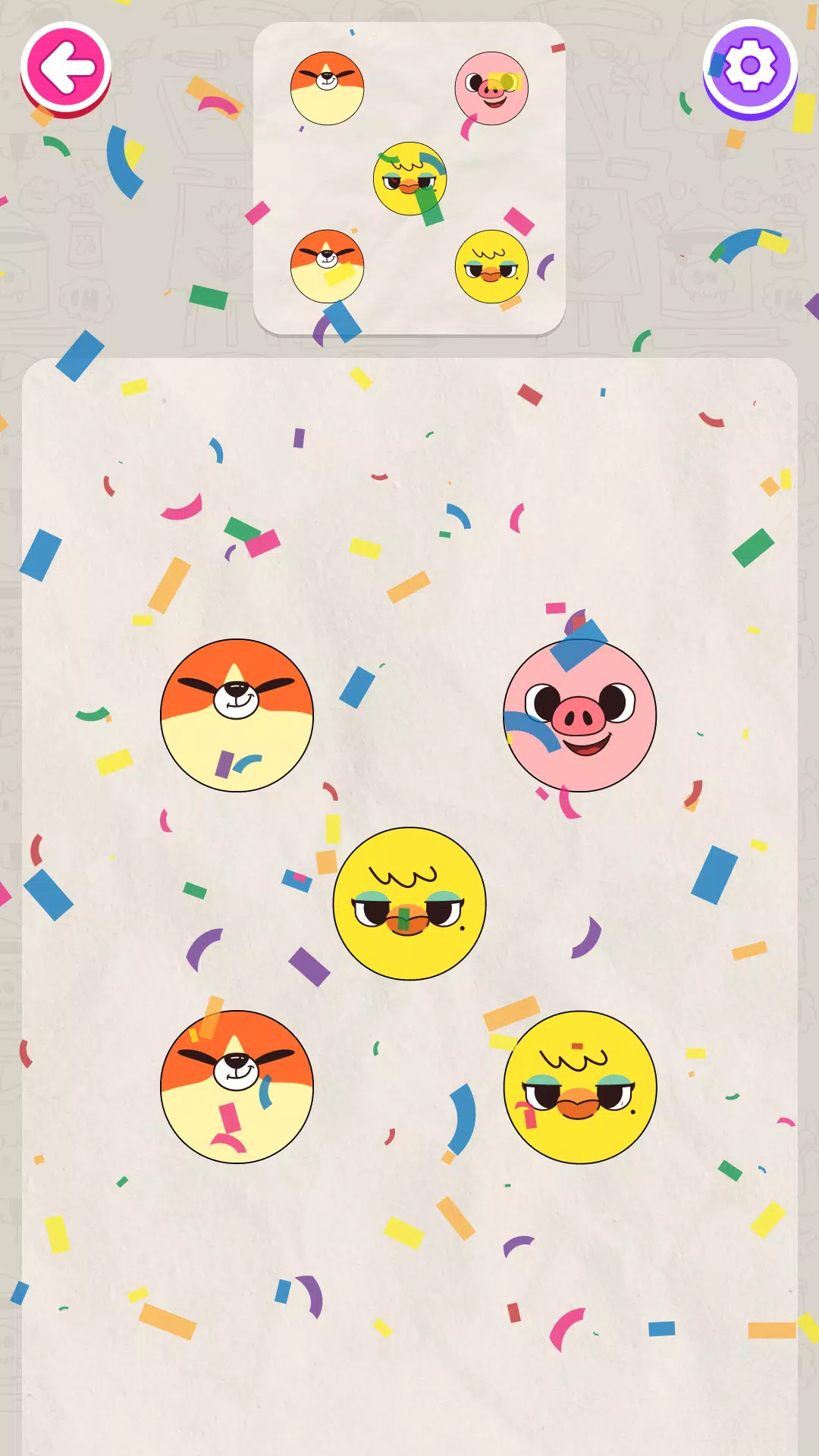Open the purple settings gear

[x=750, y=67]
